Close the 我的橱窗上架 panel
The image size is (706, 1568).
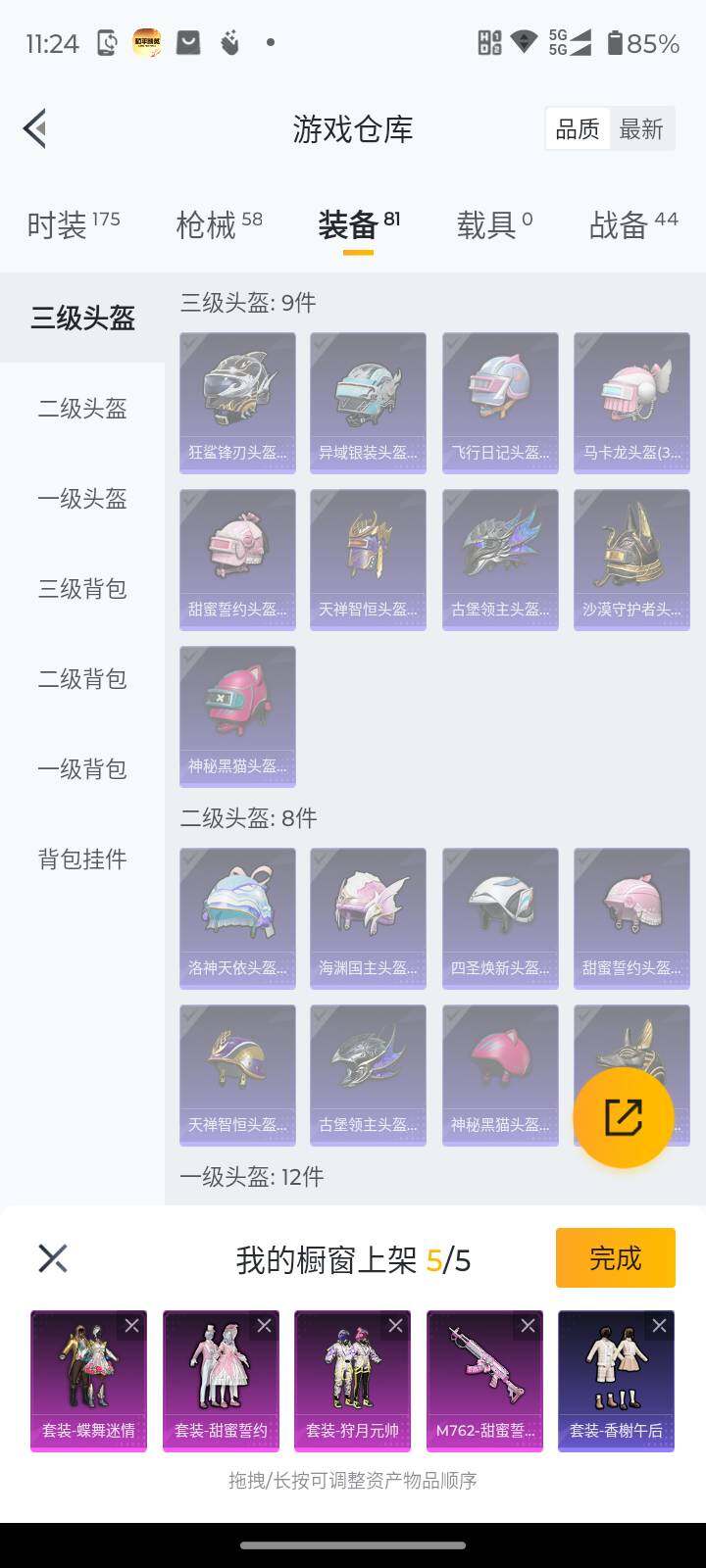coord(53,1258)
